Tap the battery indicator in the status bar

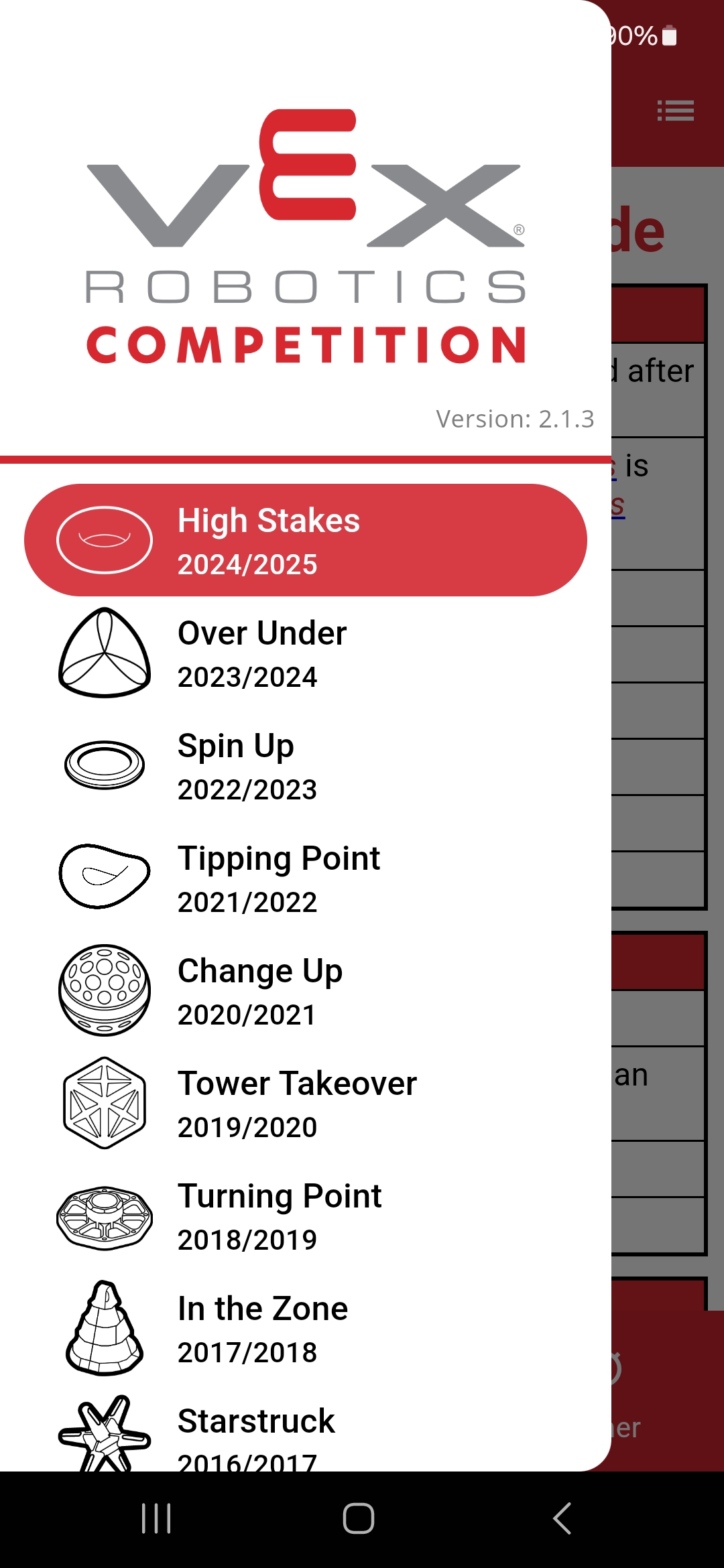(x=669, y=37)
